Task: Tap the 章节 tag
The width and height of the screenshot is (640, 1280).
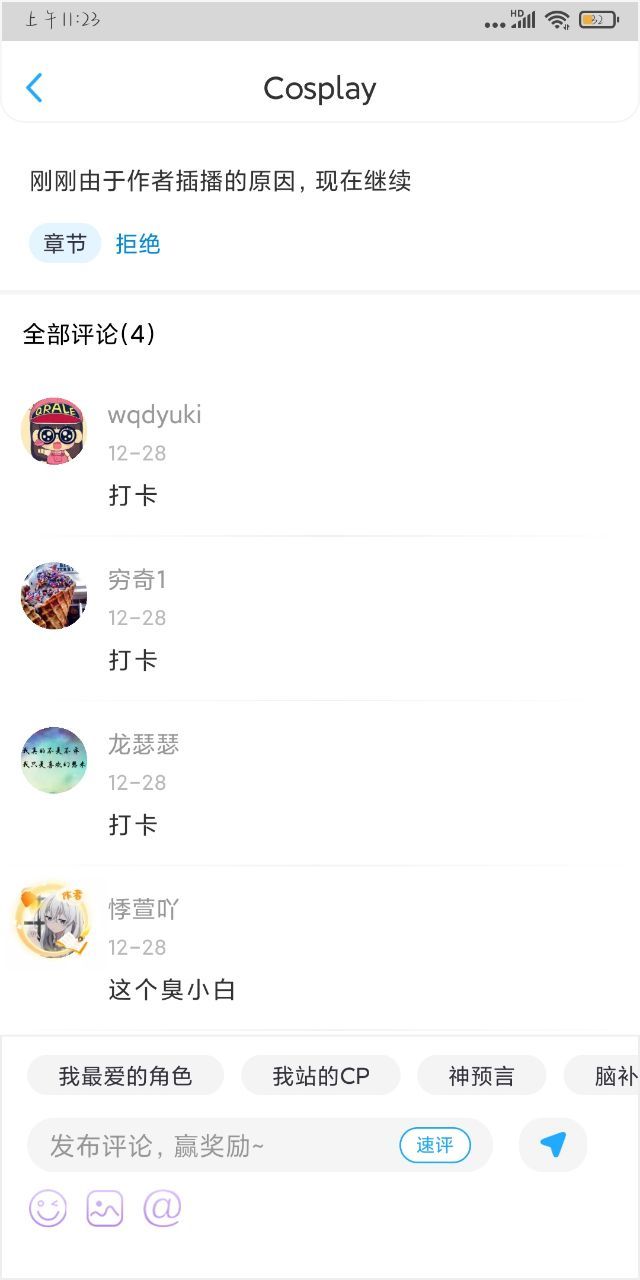Action: [x=65, y=244]
